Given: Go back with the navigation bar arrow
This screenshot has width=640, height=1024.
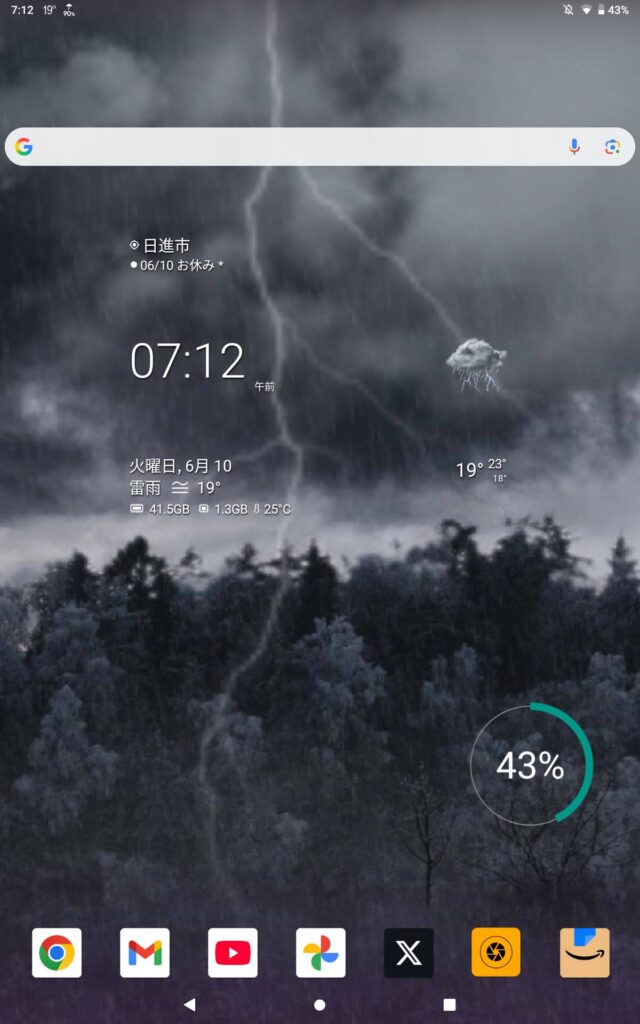Looking at the screenshot, I should [x=190, y=1004].
